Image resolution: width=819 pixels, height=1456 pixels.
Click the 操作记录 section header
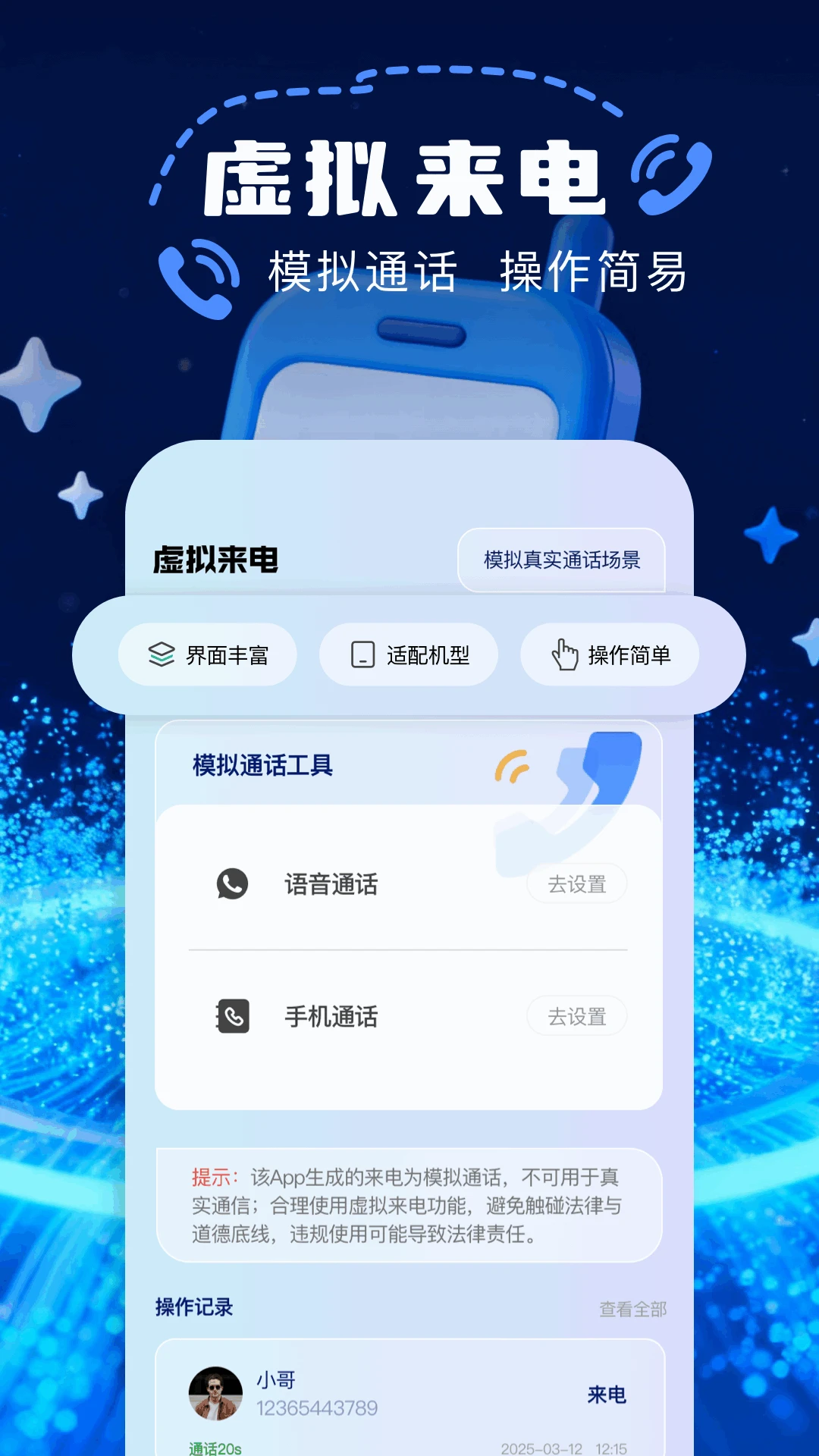(193, 1307)
